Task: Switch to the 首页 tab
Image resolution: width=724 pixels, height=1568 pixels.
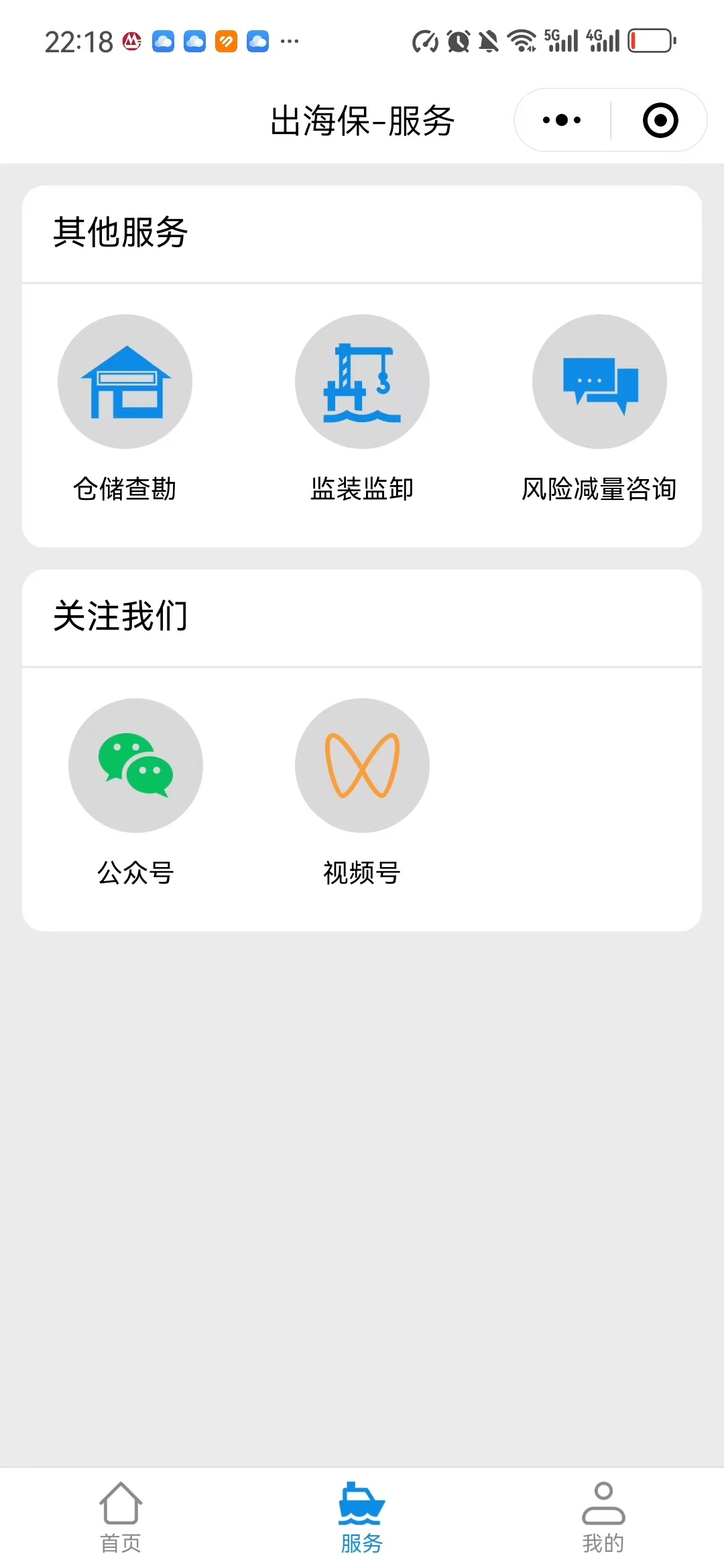Action: tap(121, 1517)
